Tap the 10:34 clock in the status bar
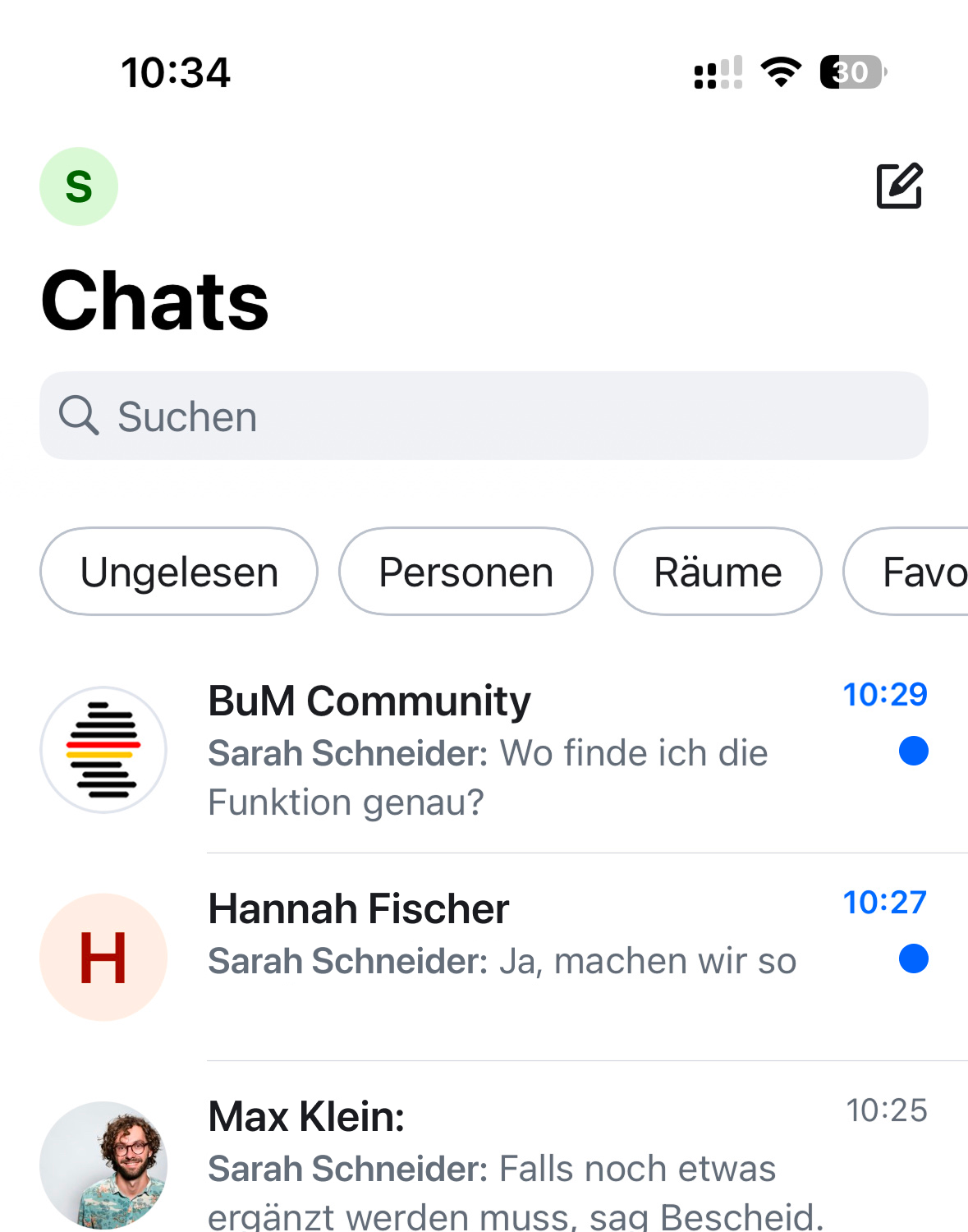The width and height of the screenshot is (968, 1232). coord(175,72)
